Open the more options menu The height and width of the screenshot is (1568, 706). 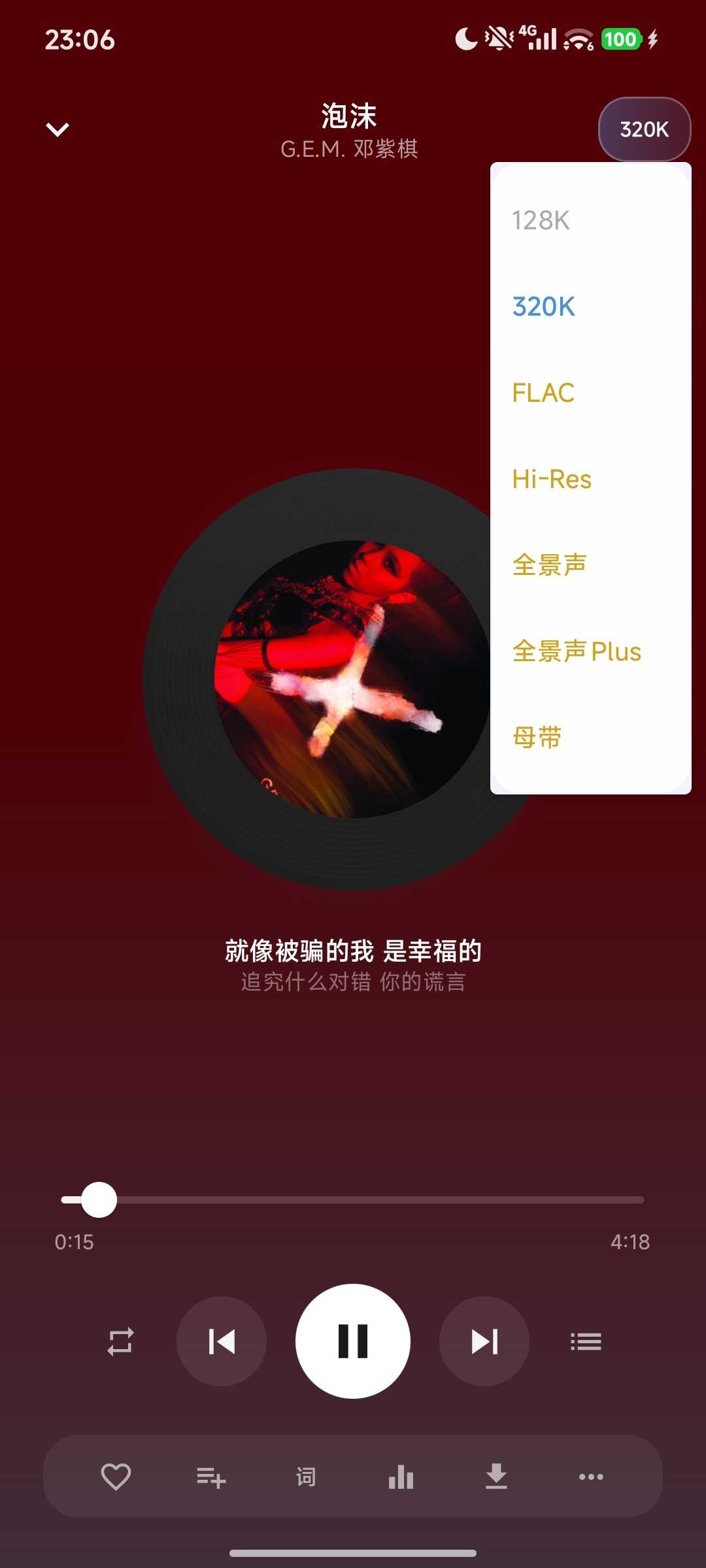pos(591,1477)
